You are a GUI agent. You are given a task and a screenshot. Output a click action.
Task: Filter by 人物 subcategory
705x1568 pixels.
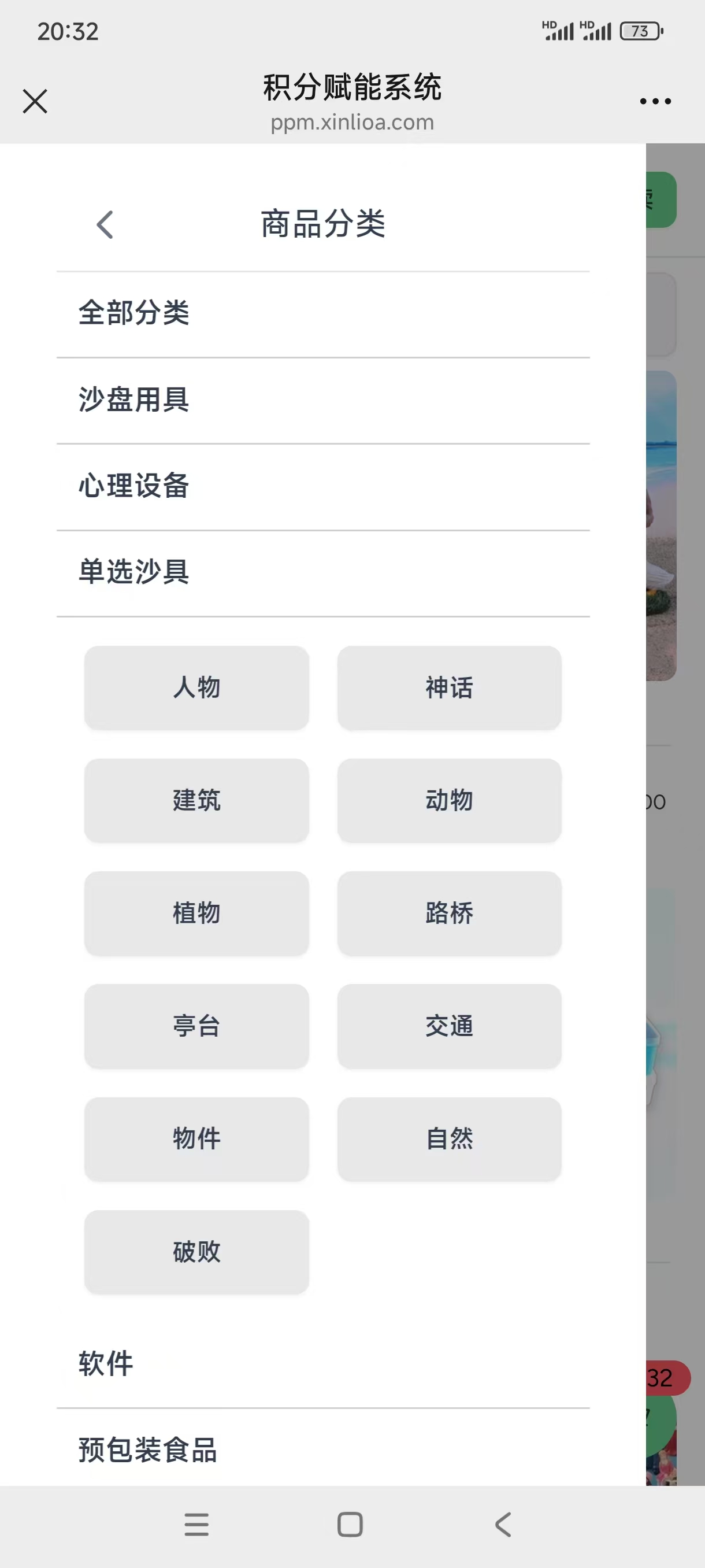(196, 687)
